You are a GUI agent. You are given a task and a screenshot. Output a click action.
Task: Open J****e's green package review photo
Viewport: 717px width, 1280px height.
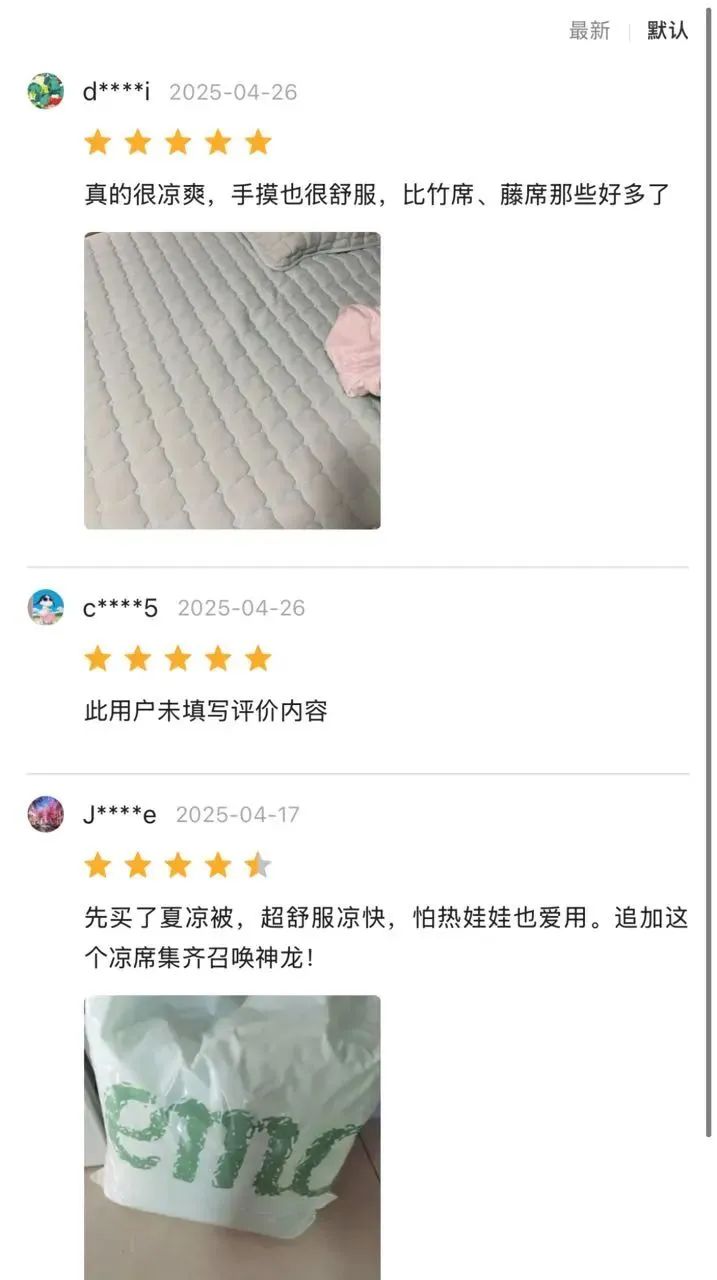[x=232, y=1137]
